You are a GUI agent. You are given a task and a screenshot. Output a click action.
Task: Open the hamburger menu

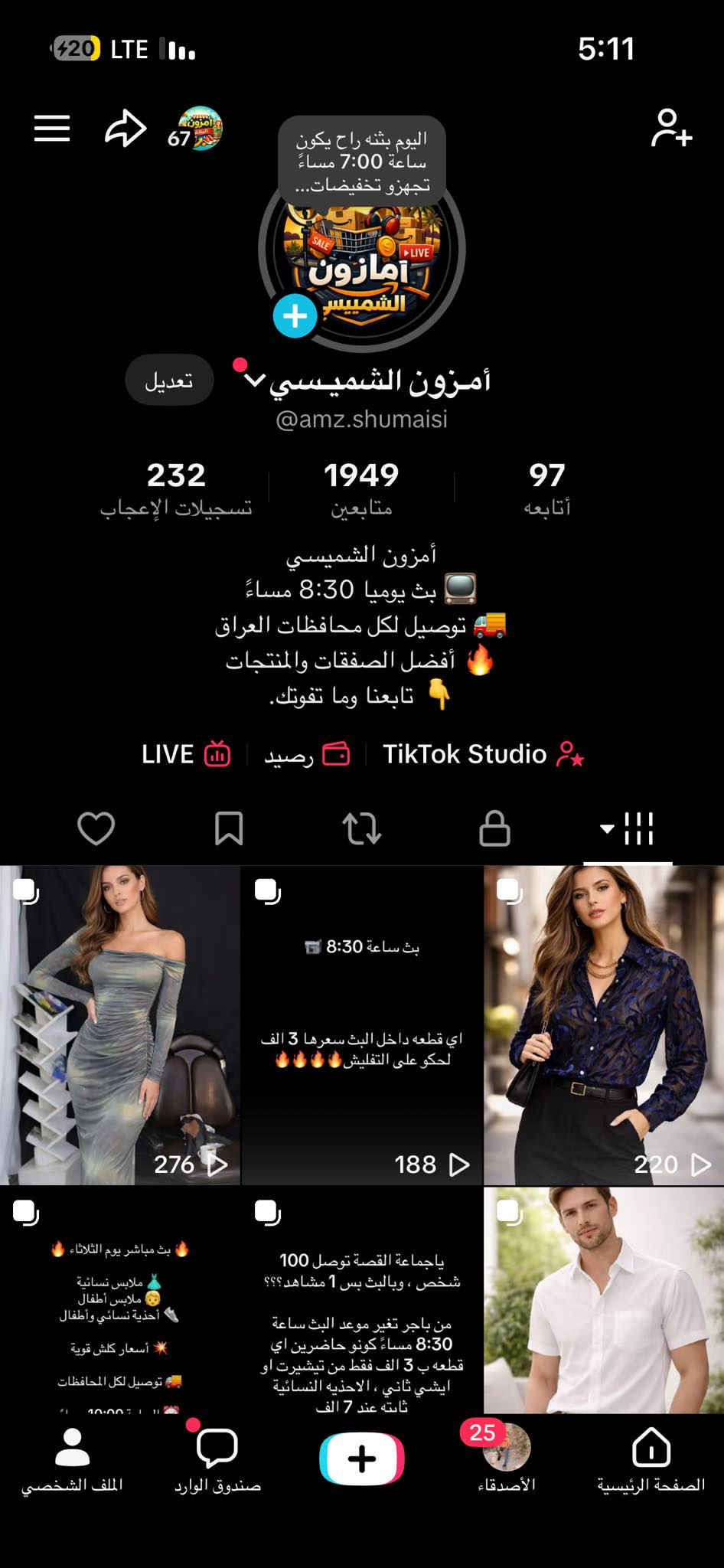52,129
